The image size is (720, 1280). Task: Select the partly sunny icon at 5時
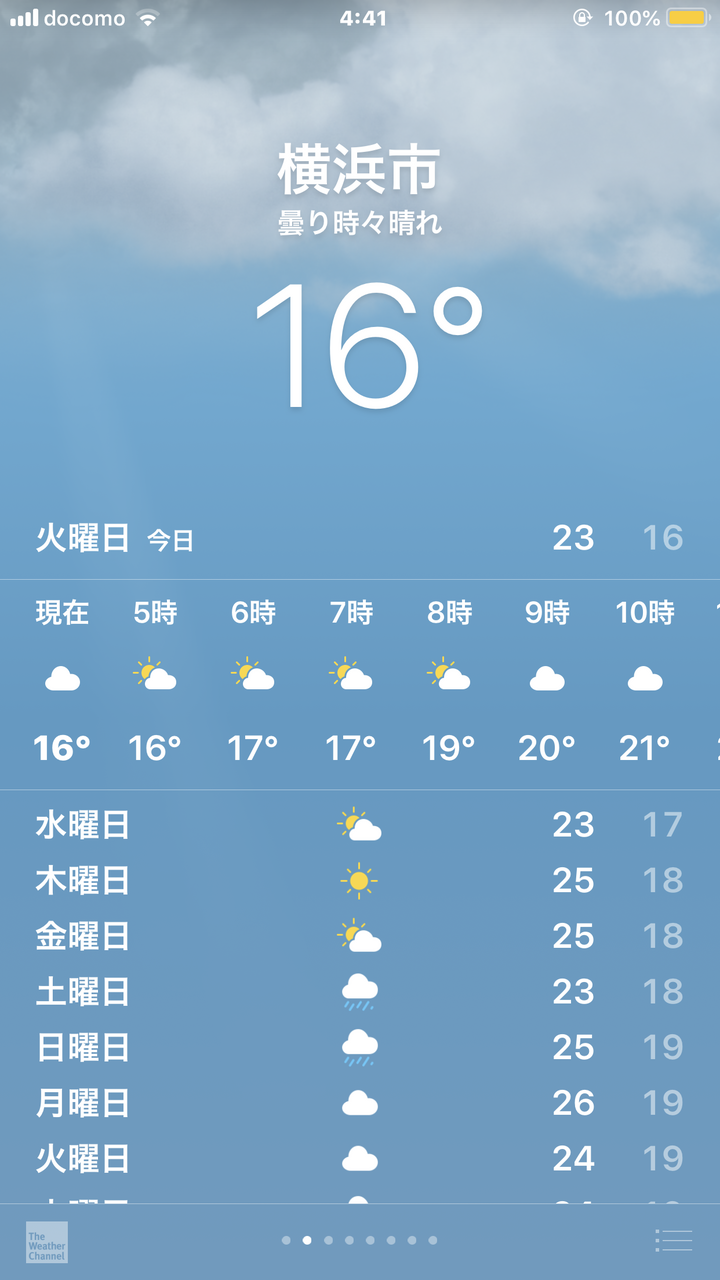click(155, 675)
